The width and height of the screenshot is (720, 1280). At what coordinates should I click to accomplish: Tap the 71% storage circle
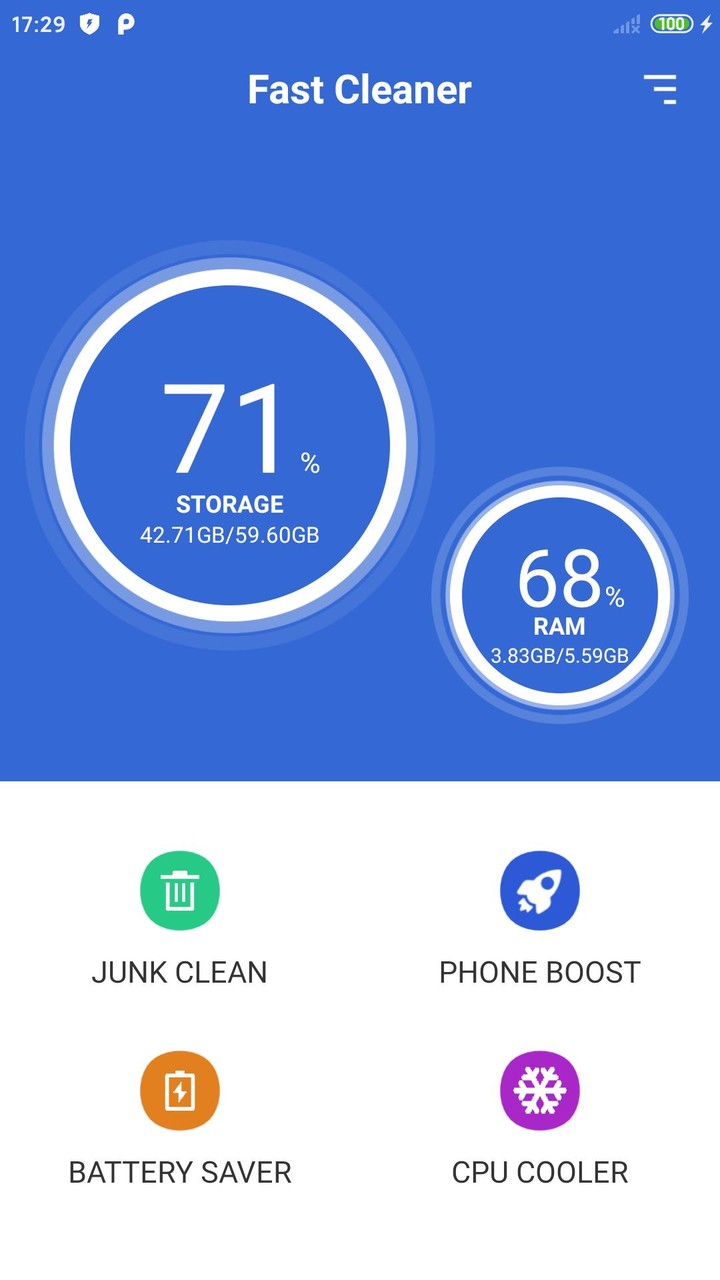pyautogui.click(x=230, y=446)
